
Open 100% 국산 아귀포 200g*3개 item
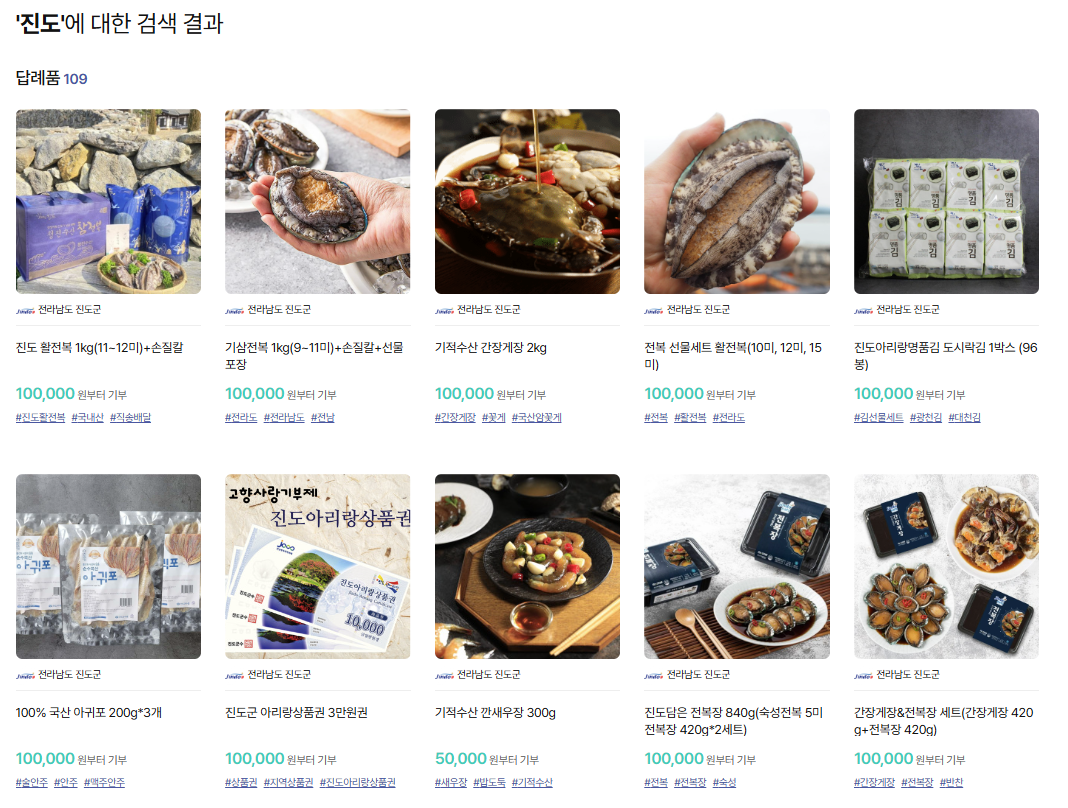tap(108, 566)
